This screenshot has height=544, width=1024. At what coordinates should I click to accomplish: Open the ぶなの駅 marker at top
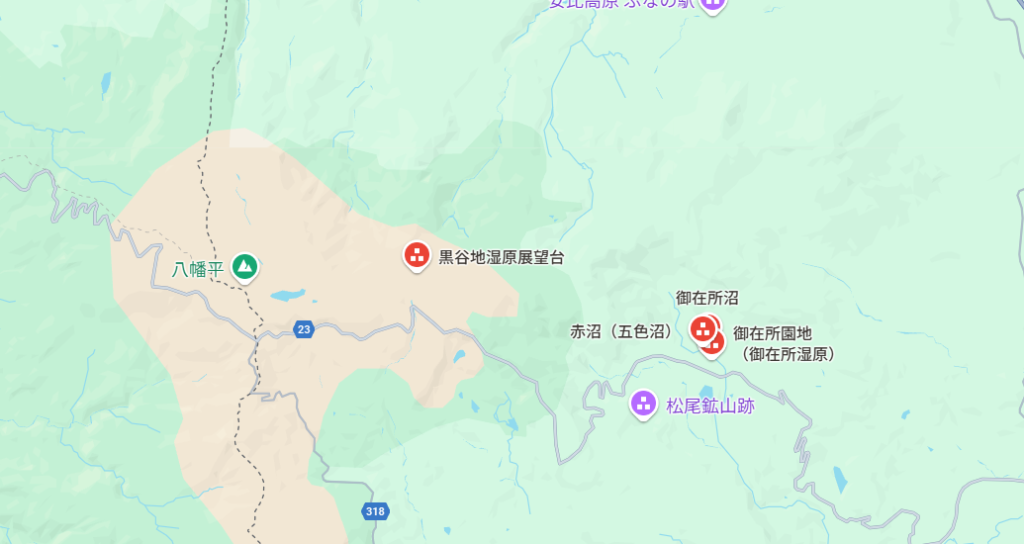712,3
